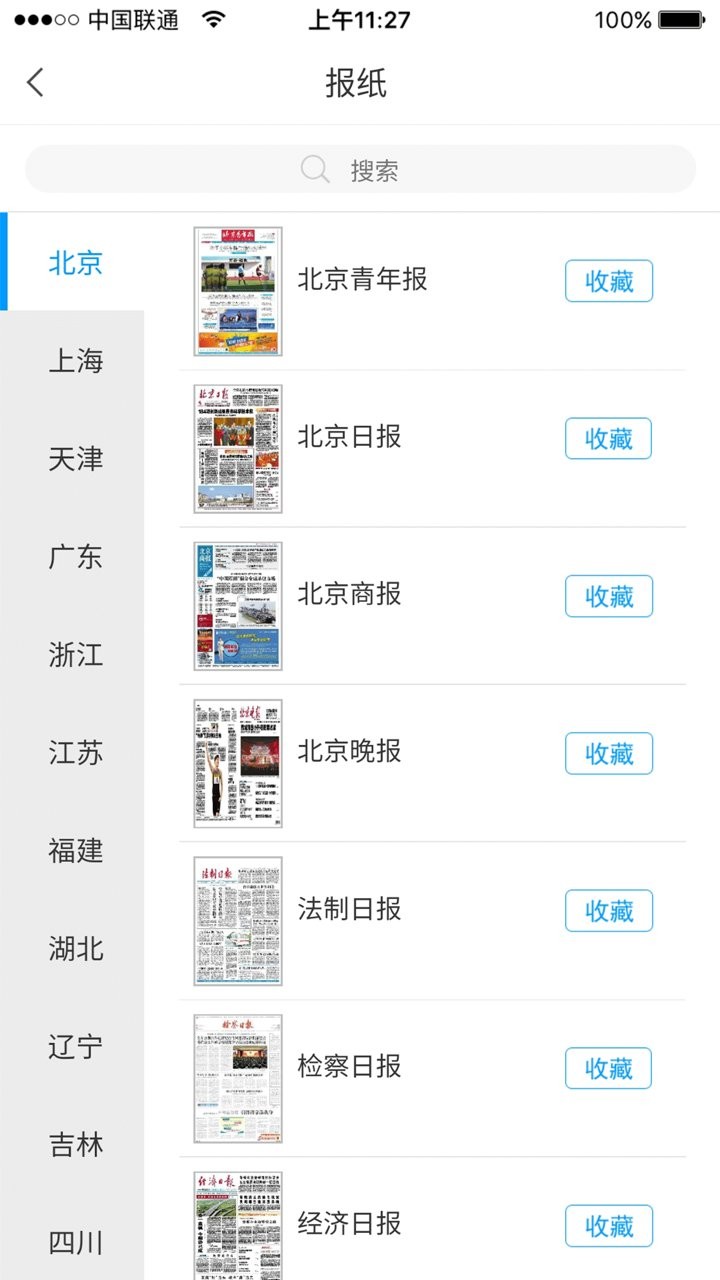The height and width of the screenshot is (1280, 720).
Task: Switch to the 吉林 region tab
Action: 75,1144
